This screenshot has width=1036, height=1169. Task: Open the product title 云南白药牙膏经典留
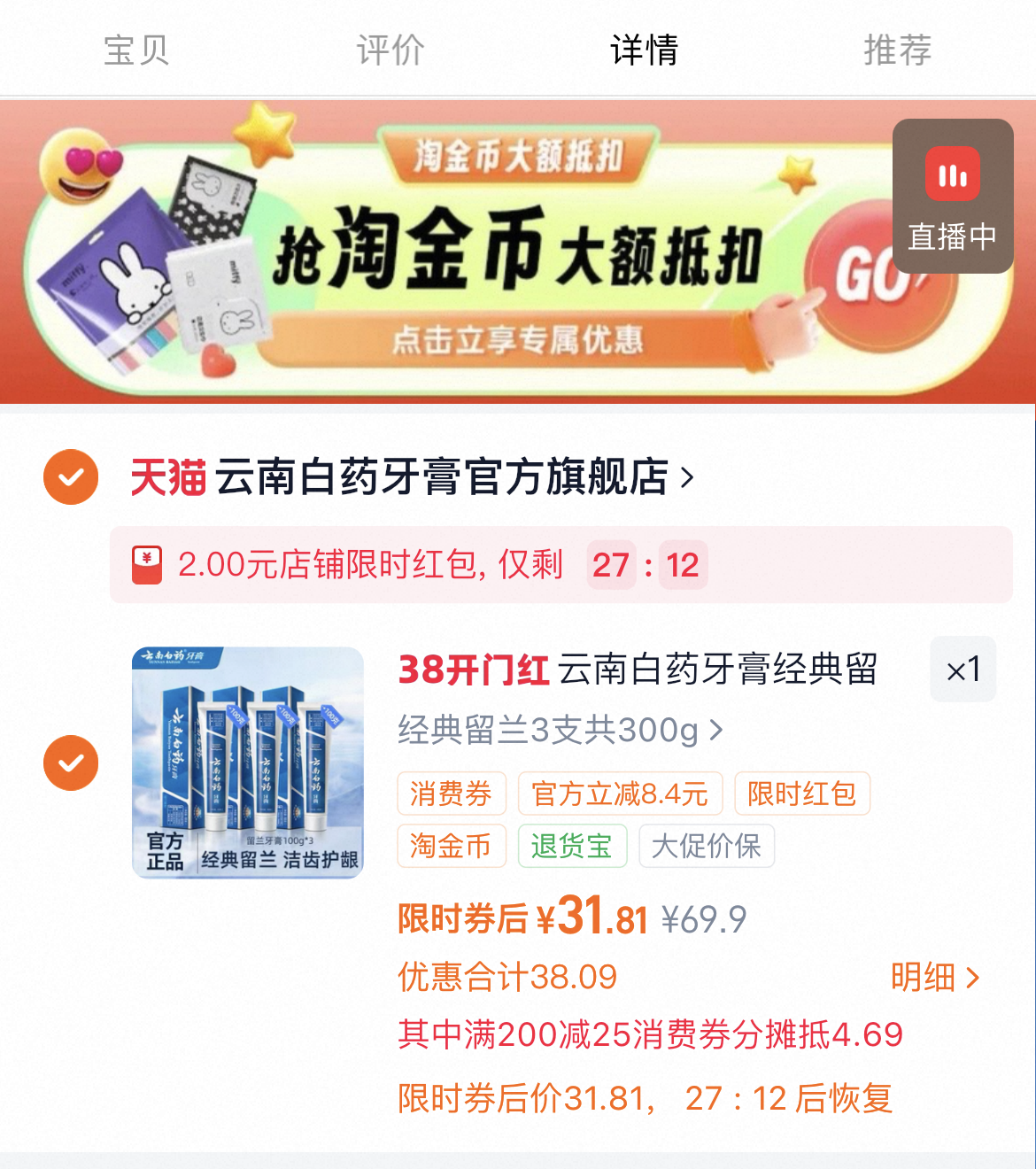pos(638,670)
